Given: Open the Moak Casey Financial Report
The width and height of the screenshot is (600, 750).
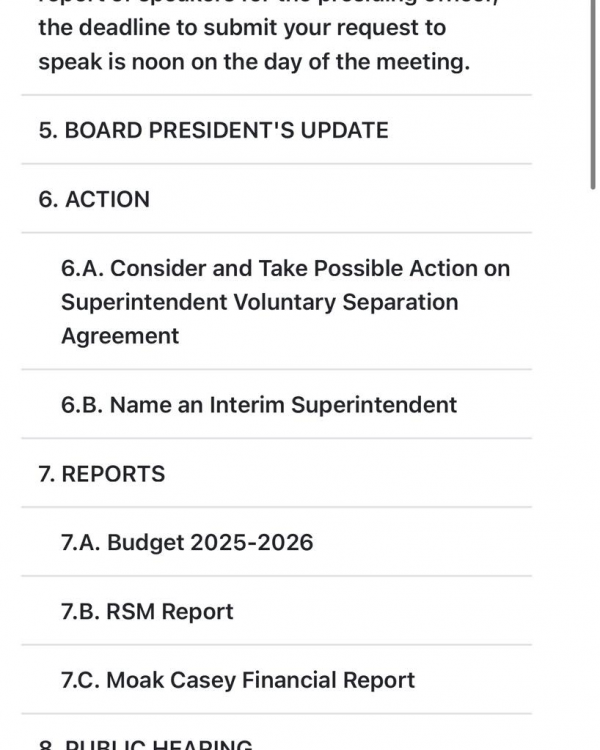Looking at the screenshot, I should coord(238,681).
